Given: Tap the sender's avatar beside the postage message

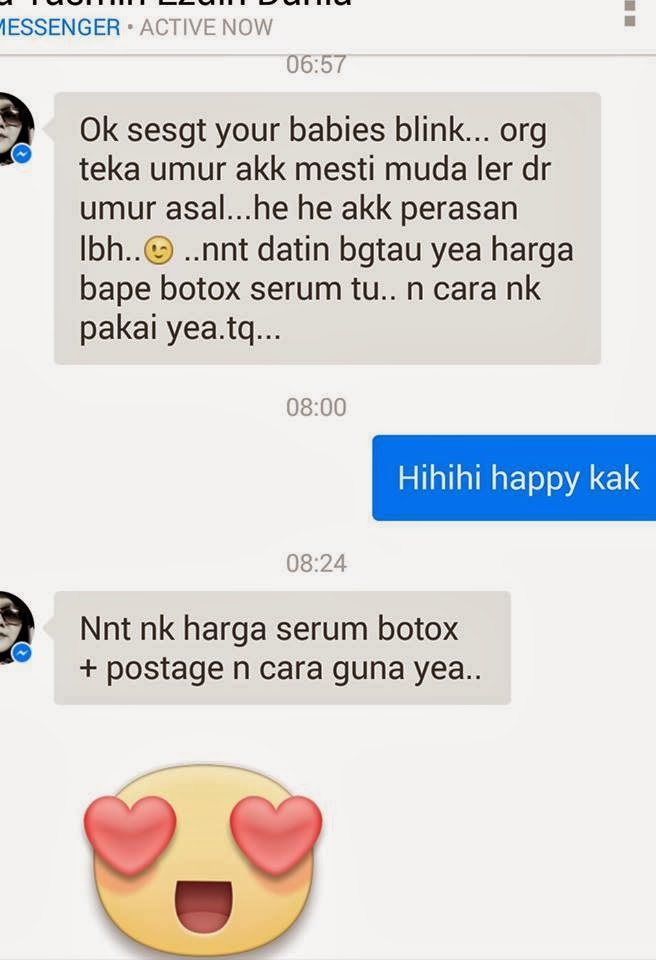Looking at the screenshot, I should 14,627.
